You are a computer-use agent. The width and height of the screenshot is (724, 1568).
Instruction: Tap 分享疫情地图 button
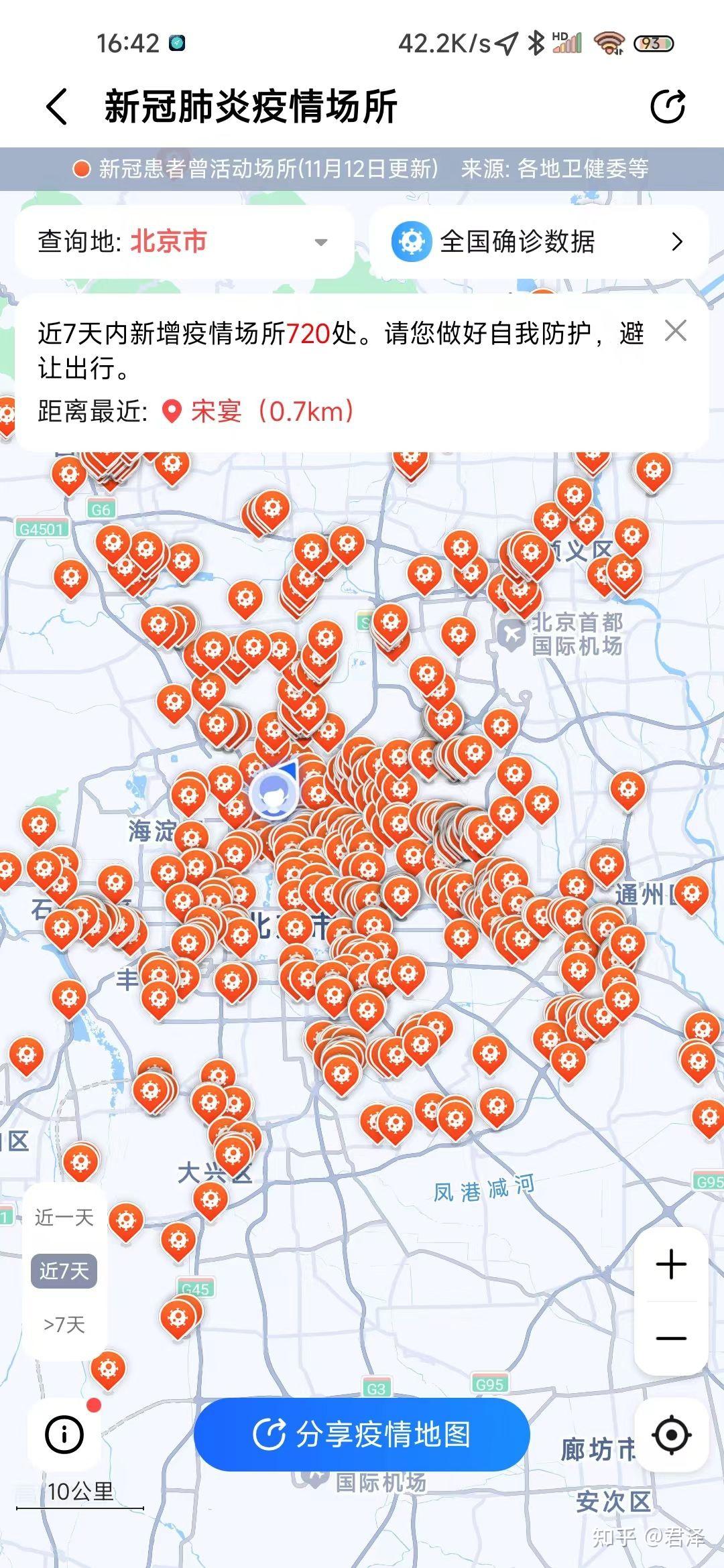tap(362, 1434)
